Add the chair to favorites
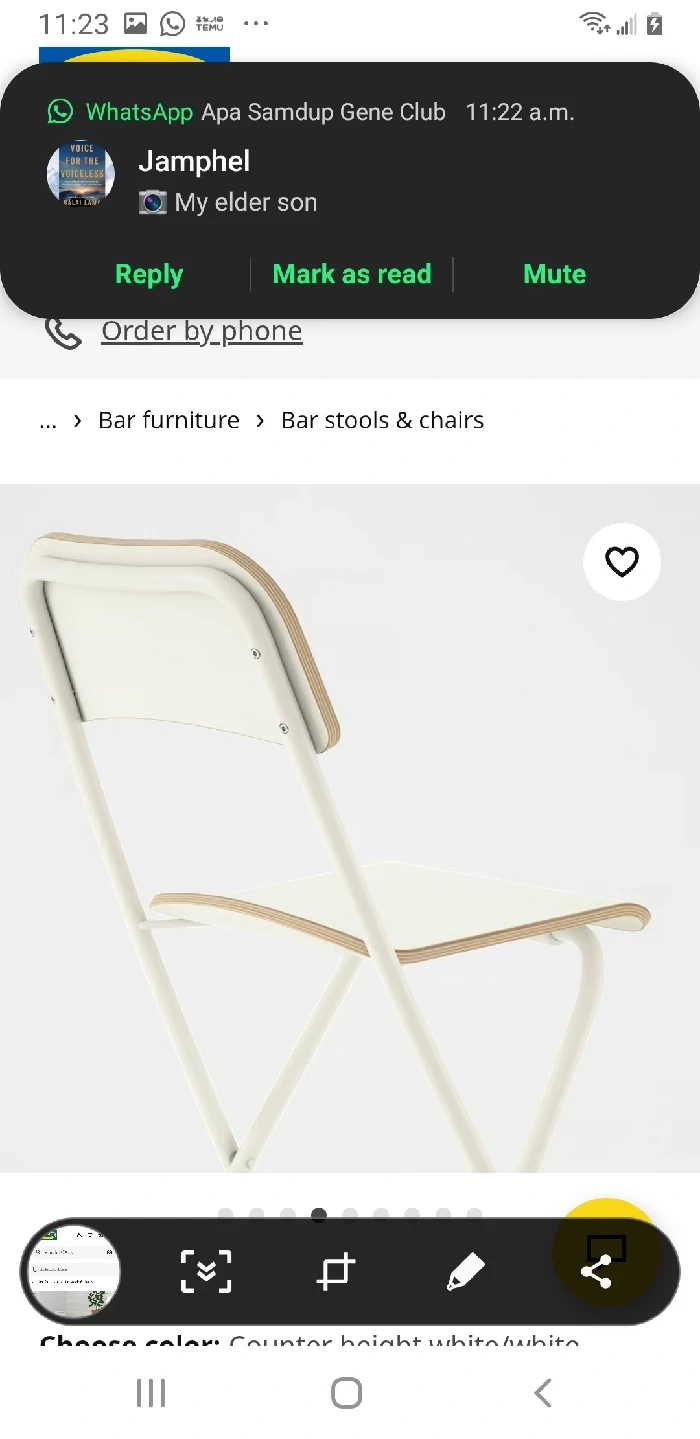Screen dimensions: 700x1439 [x=622, y=562]
